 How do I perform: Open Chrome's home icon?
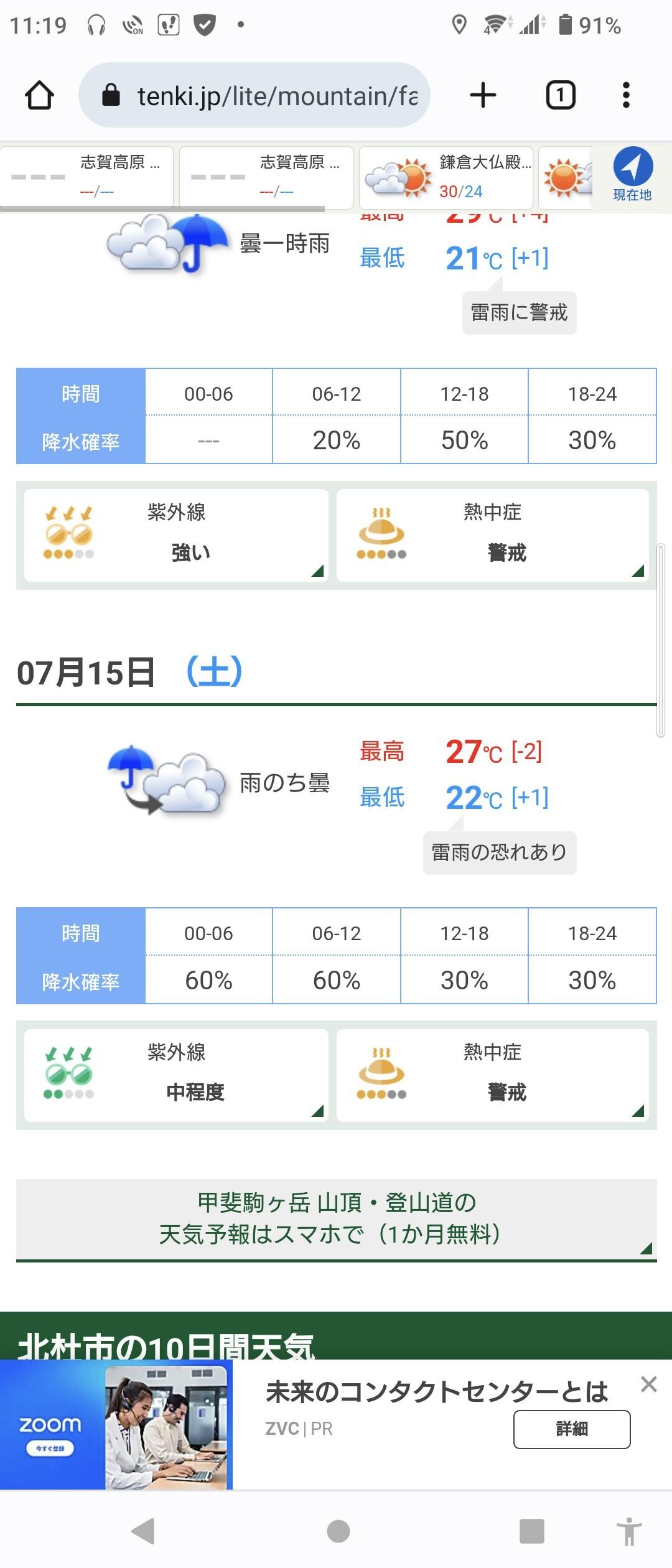click(x=39, y=96)
